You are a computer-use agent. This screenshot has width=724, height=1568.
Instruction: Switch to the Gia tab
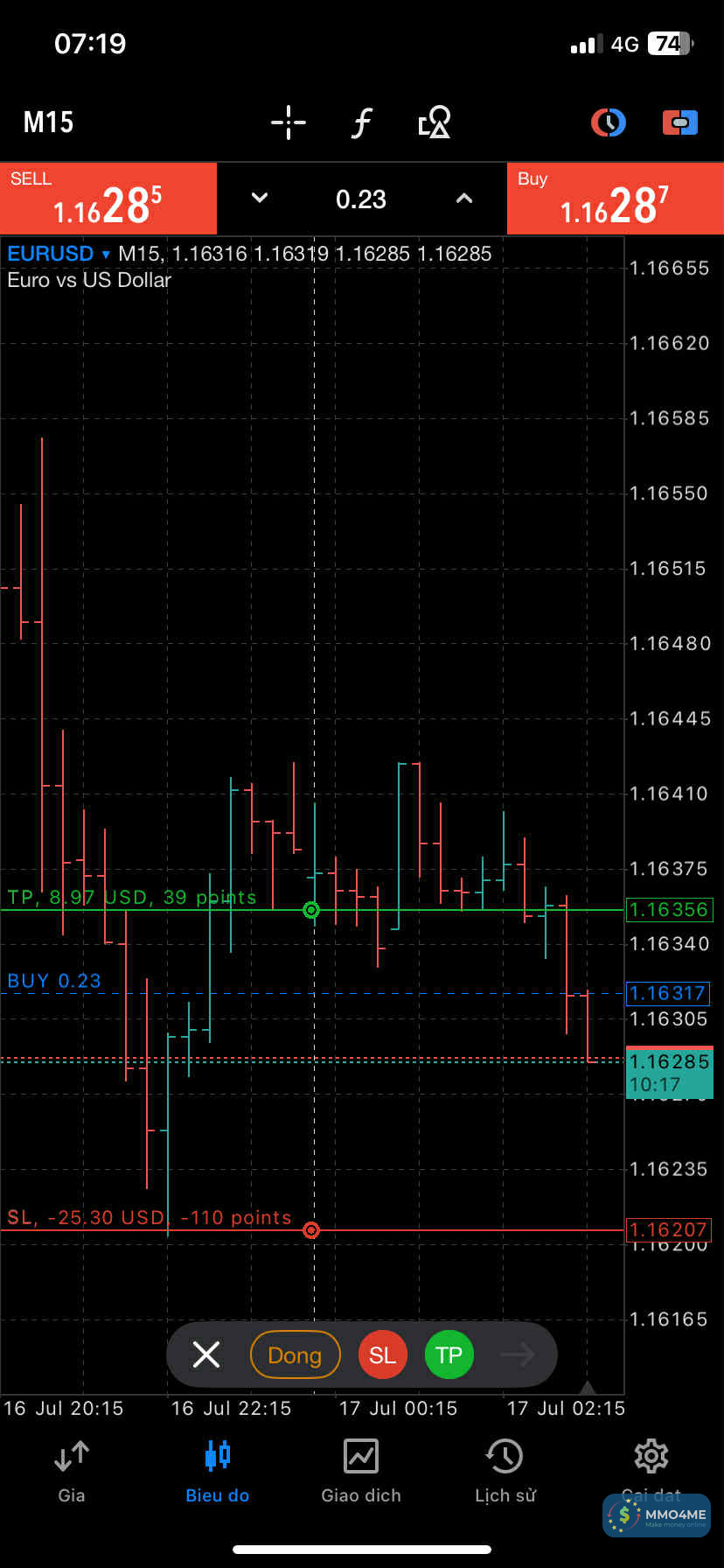[x=72, y=1470]
